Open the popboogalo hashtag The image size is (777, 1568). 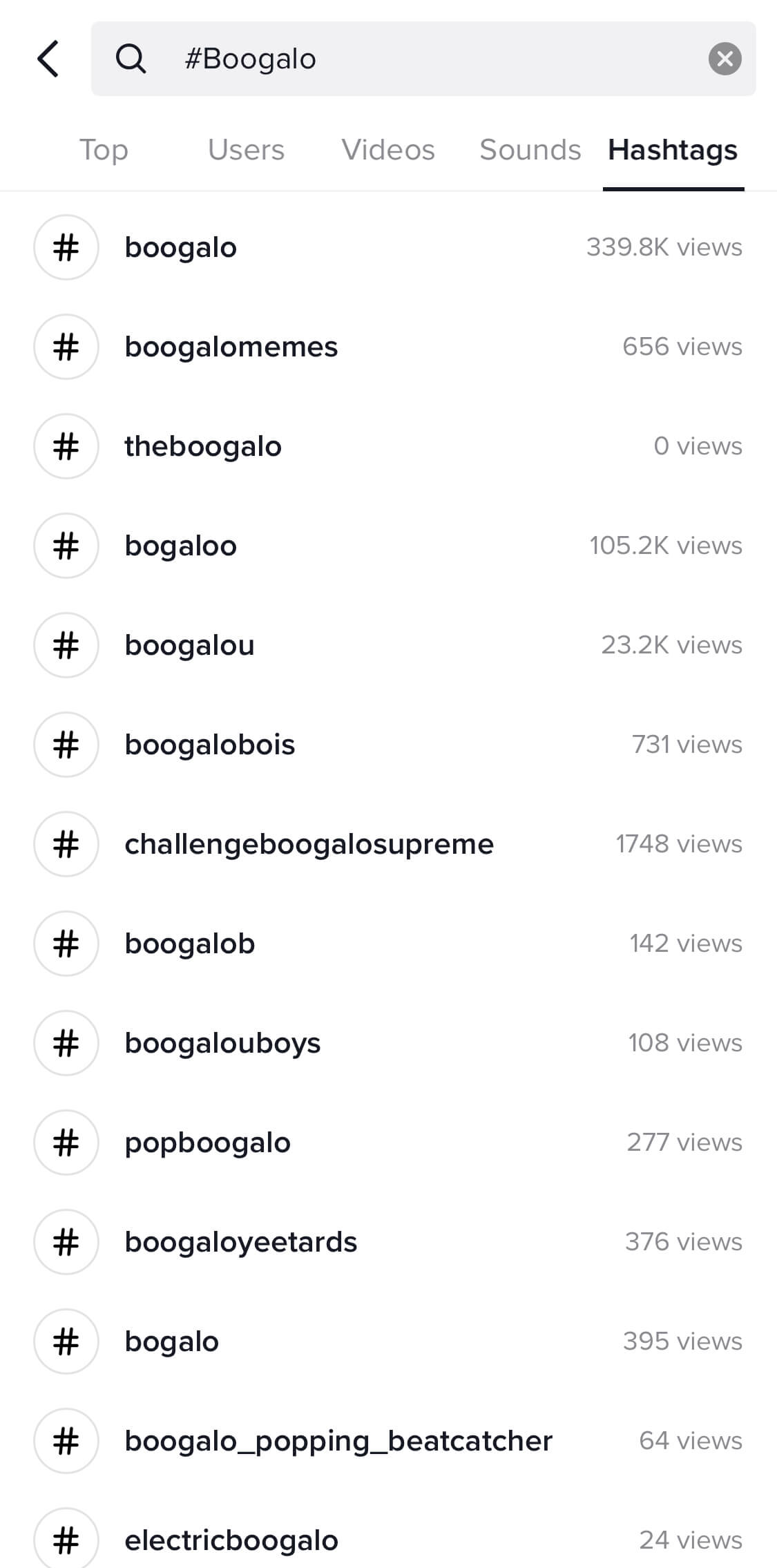point(388,1142)
